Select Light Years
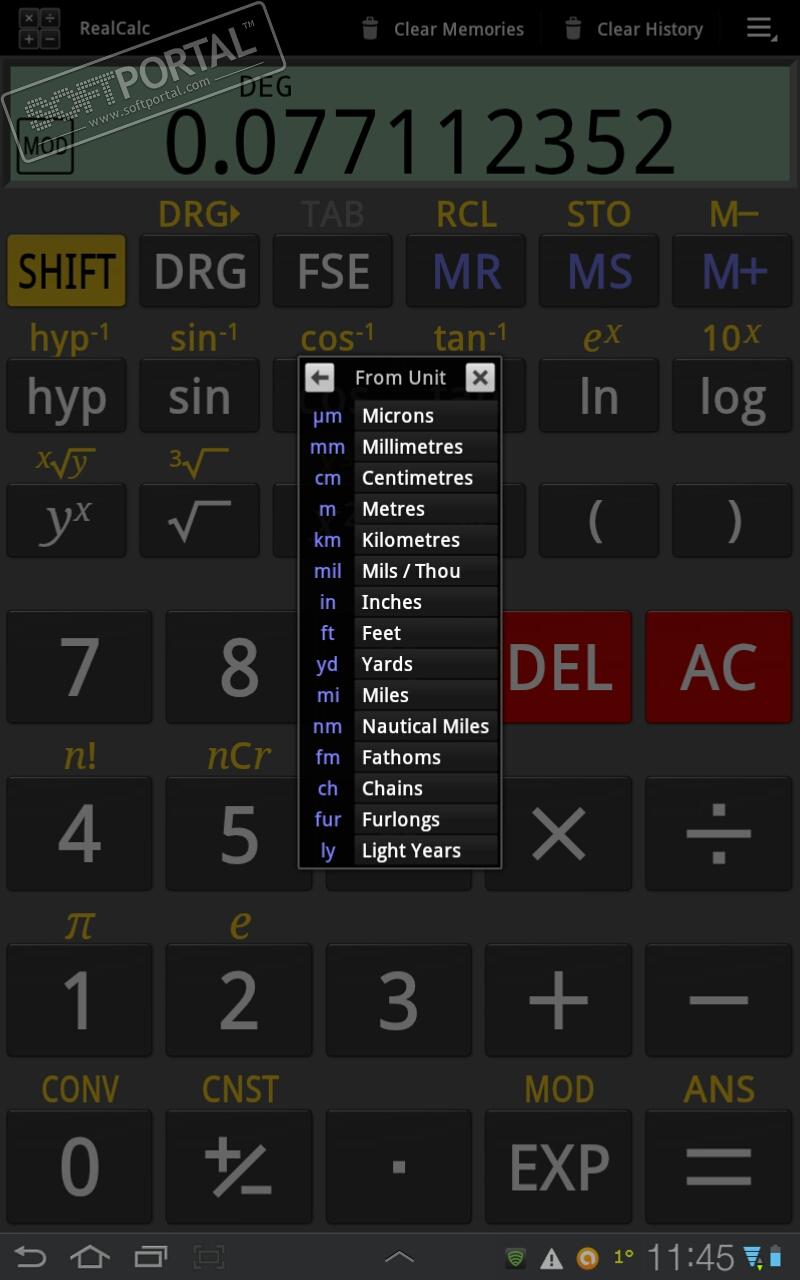The image size is (800, 1280). coord(425,850)
